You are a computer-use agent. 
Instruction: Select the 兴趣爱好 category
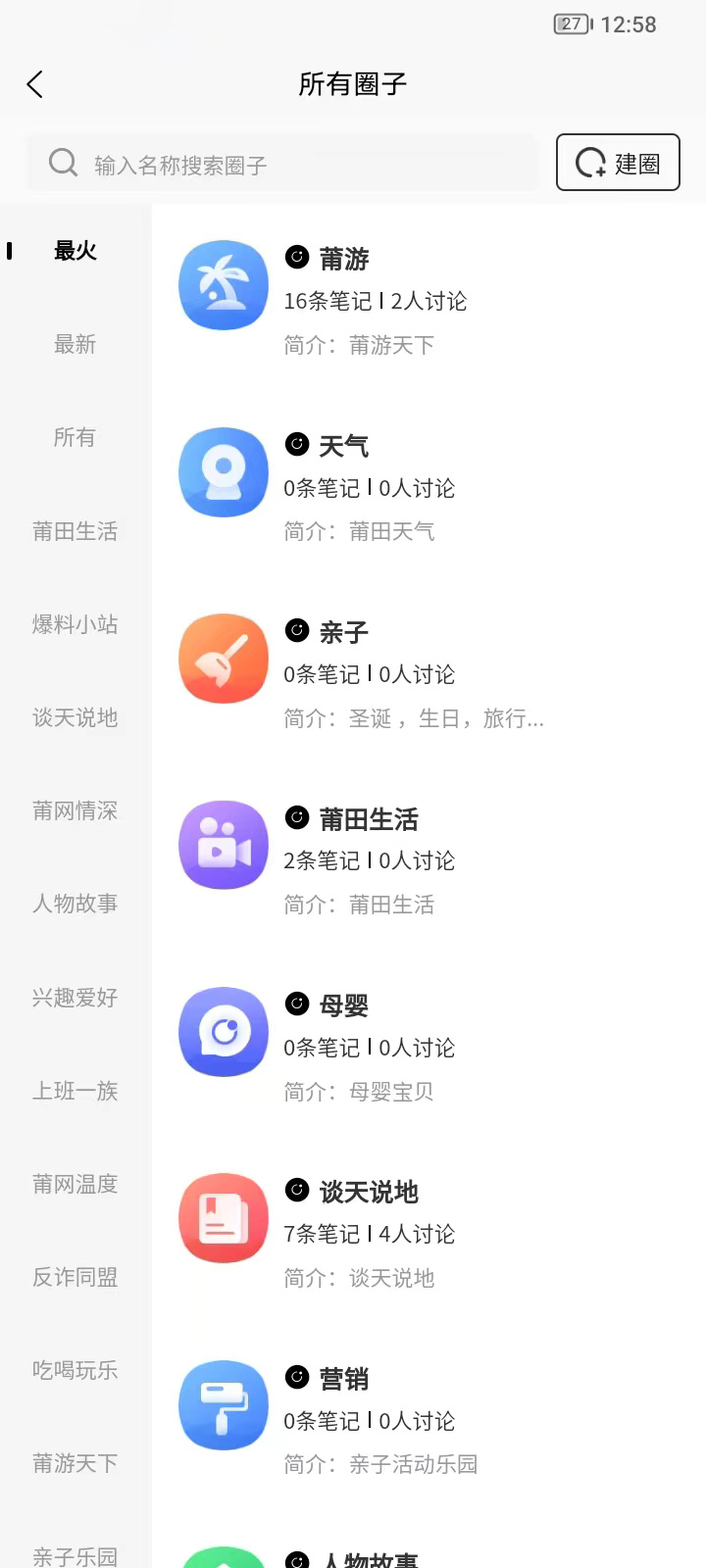click(x=76, y=998)
